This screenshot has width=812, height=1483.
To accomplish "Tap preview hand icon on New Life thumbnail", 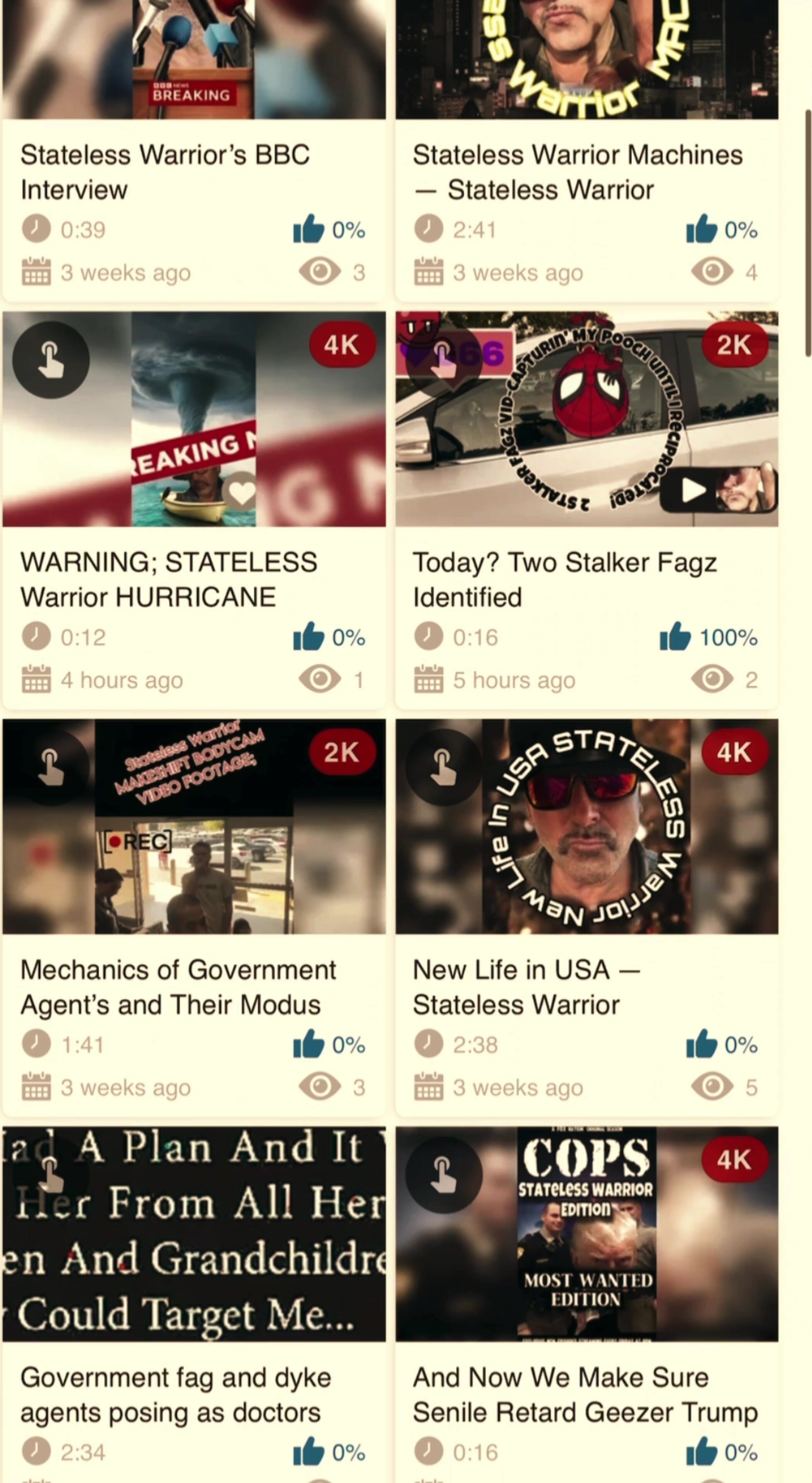I will click(x=443, y=767).
